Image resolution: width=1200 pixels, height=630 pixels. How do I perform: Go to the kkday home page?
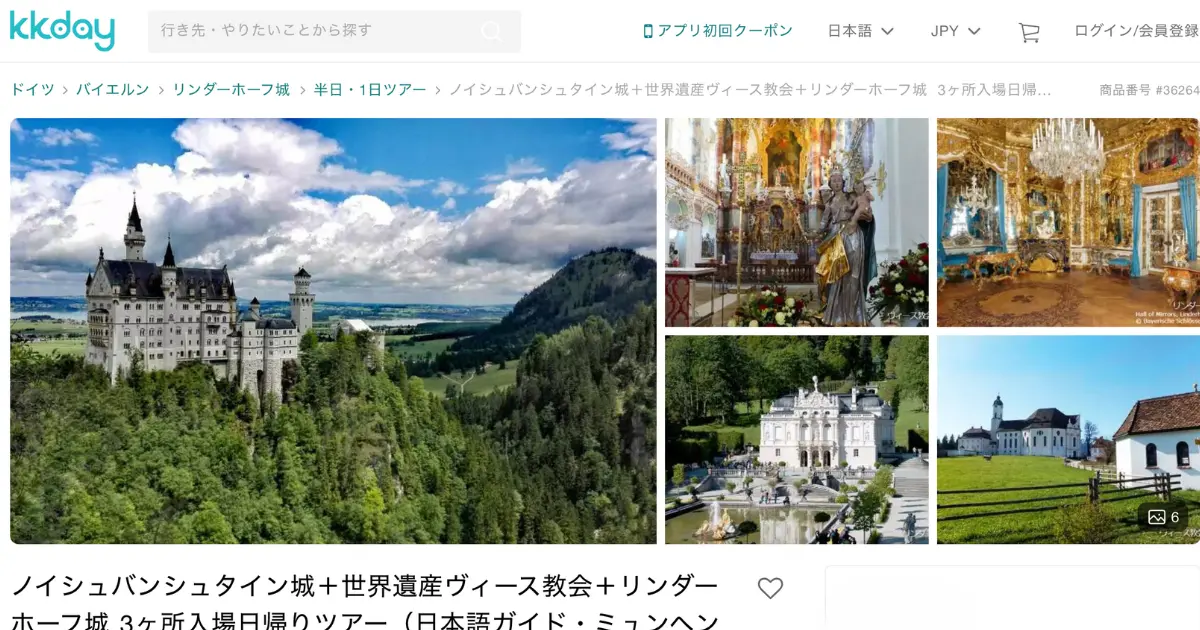coord(62,31)
